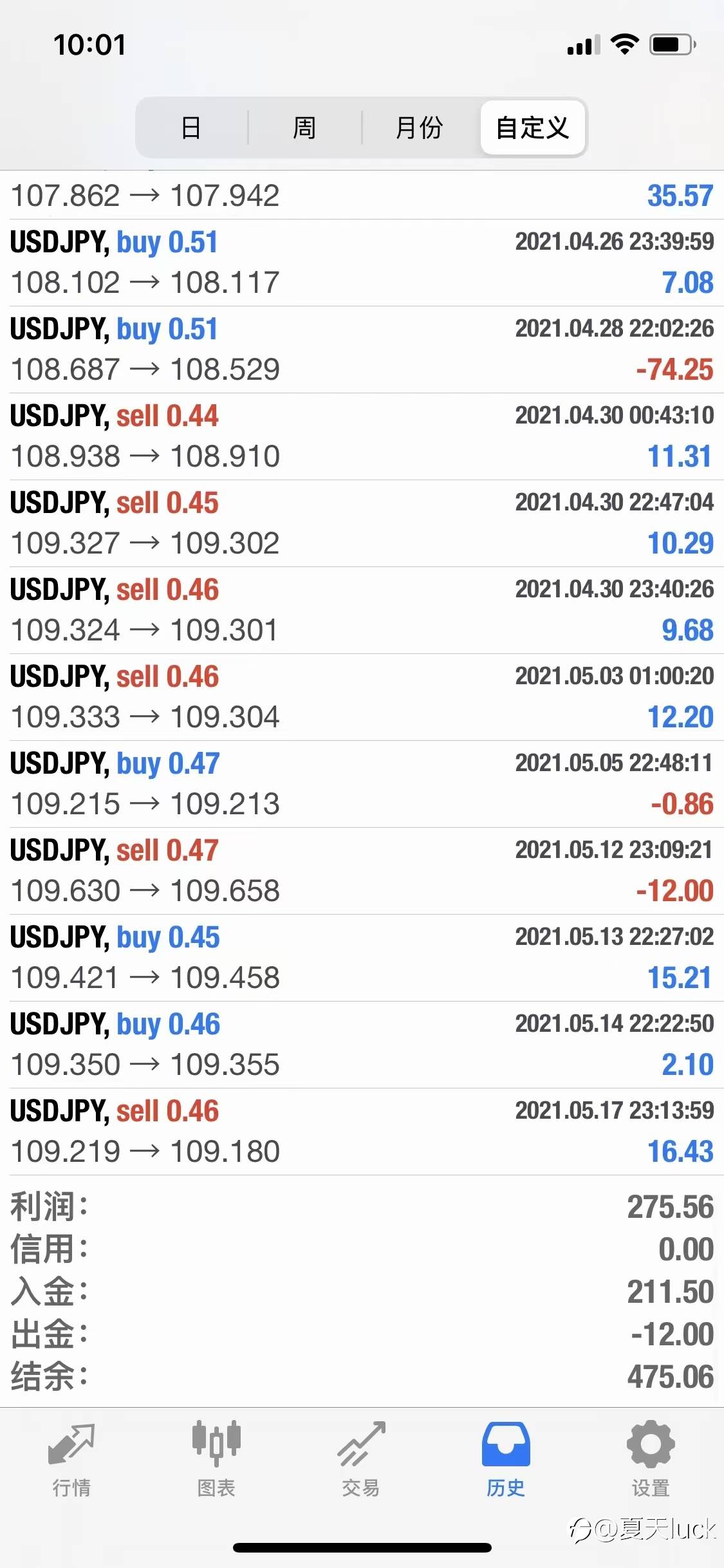Viewport: 724px width, 1568px height.
Task: Open the 交易 trade tab
Action: click(361, 1459)
